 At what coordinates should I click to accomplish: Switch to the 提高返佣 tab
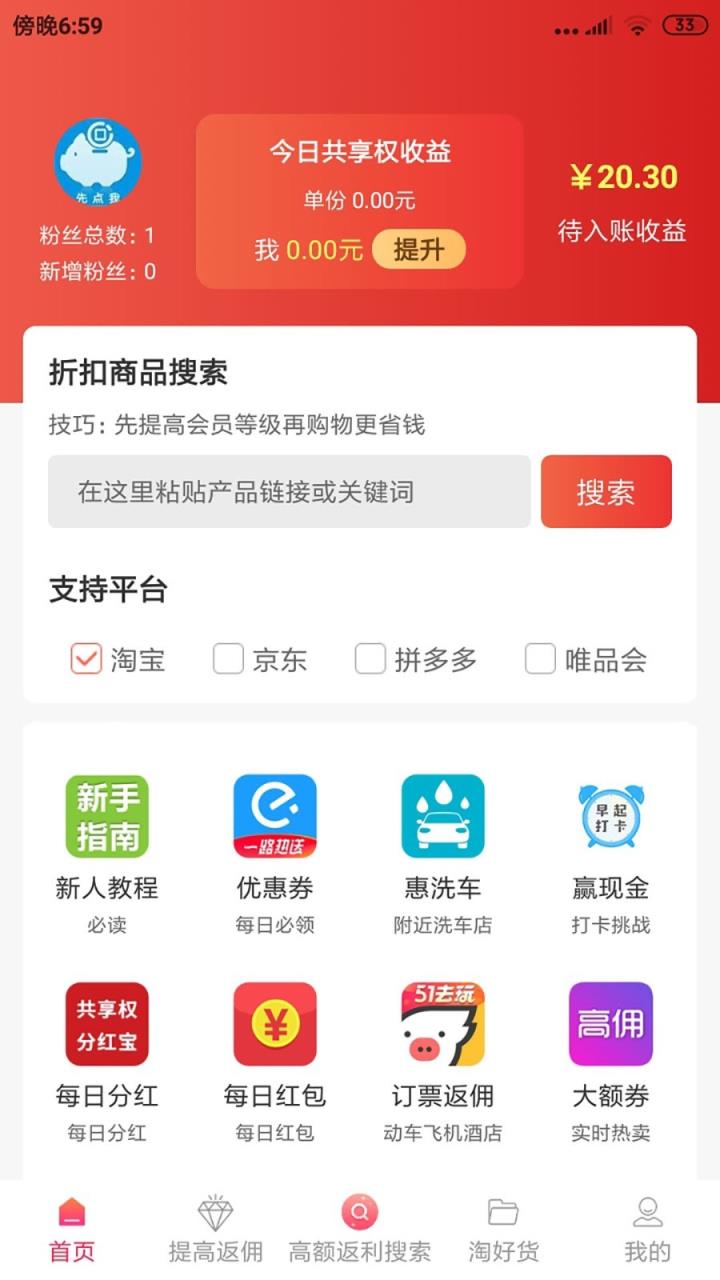(216, 1225)
